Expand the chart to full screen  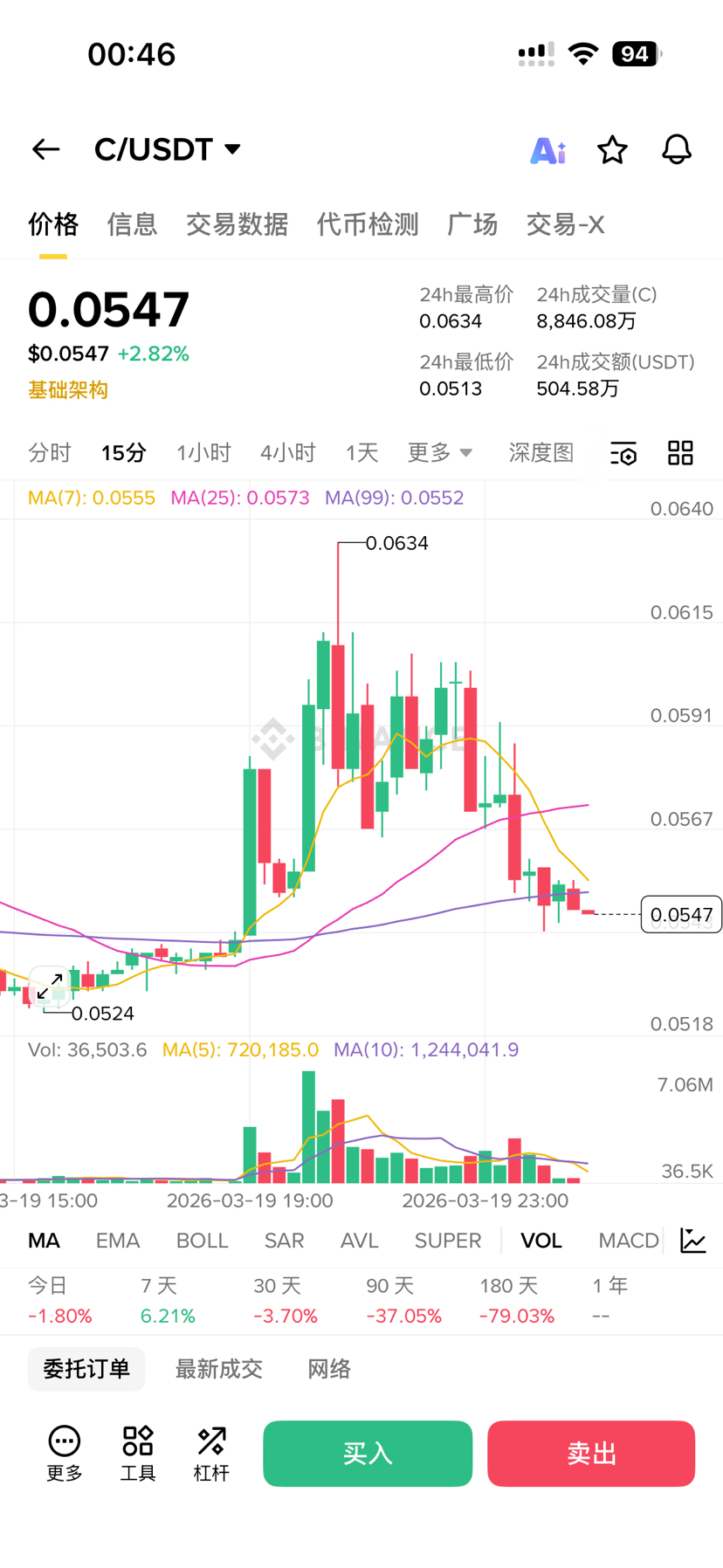(50, 987)
